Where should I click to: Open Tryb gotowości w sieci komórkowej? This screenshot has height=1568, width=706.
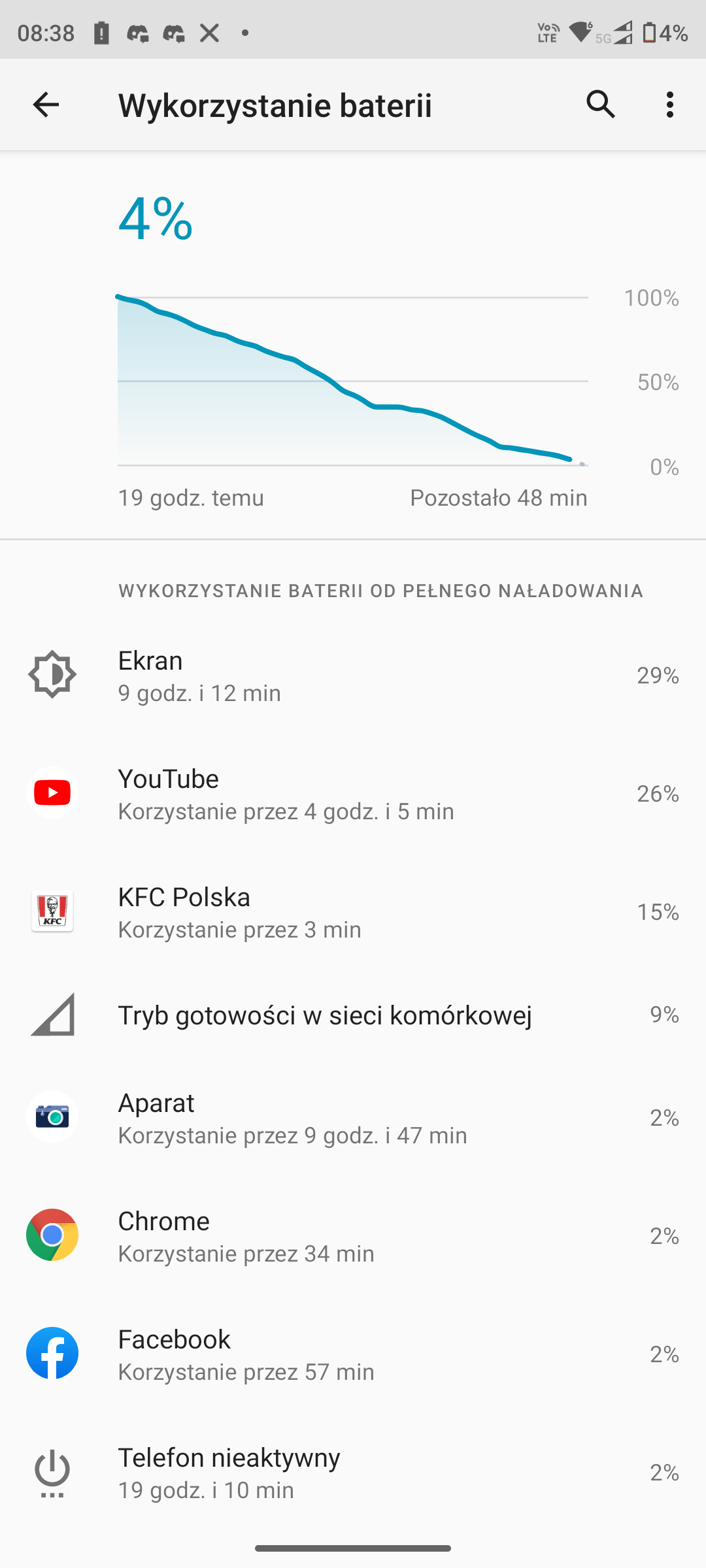point(353,1015)
